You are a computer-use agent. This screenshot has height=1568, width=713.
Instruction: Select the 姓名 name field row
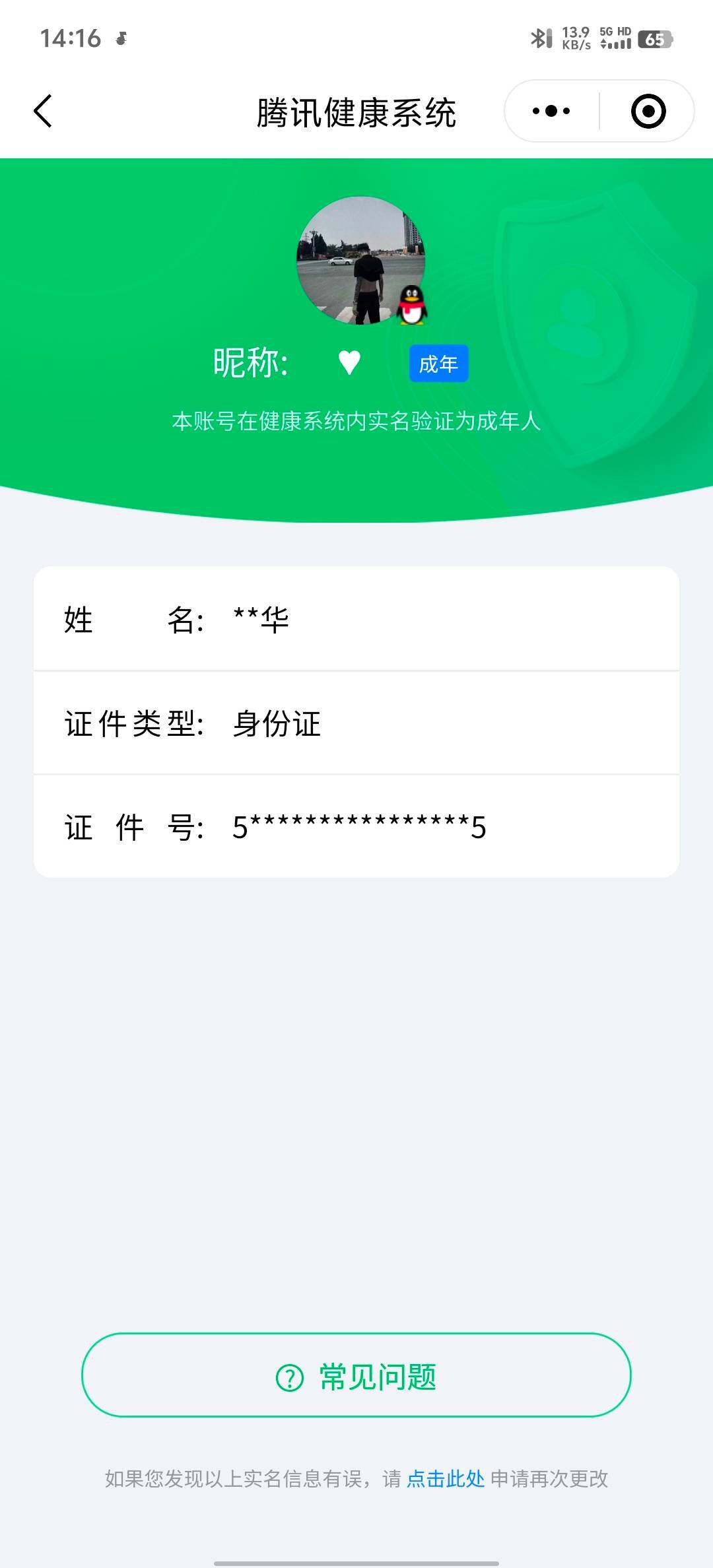click(x=356, y=620)
